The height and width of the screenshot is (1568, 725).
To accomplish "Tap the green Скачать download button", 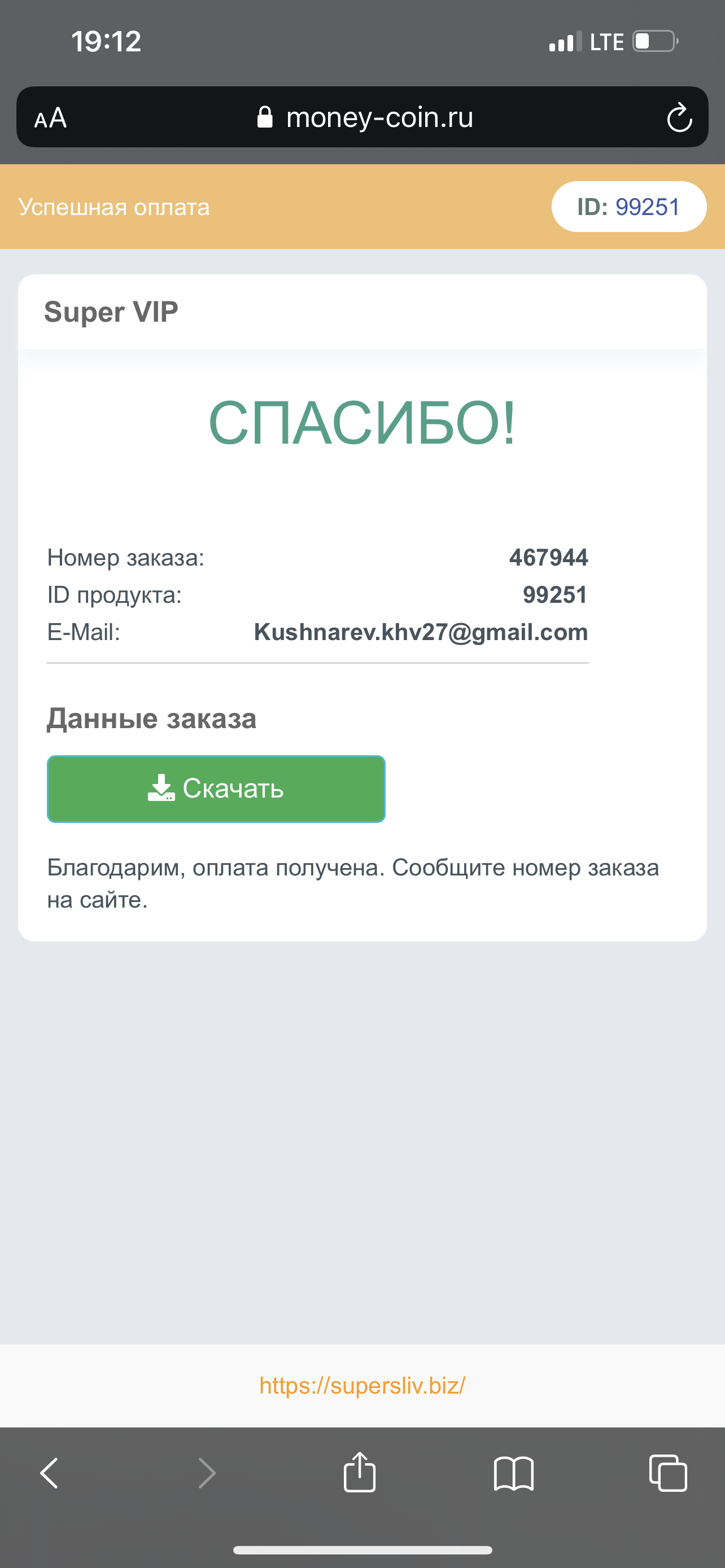I will (216, 789).
